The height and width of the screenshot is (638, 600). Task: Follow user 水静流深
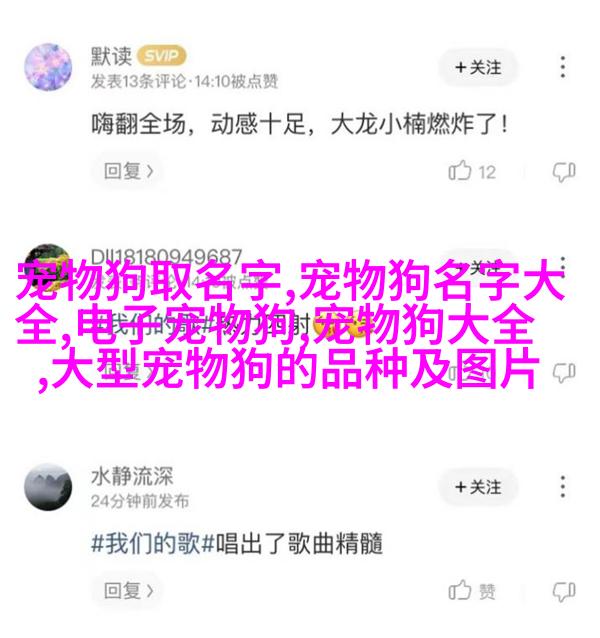[476, 487]
